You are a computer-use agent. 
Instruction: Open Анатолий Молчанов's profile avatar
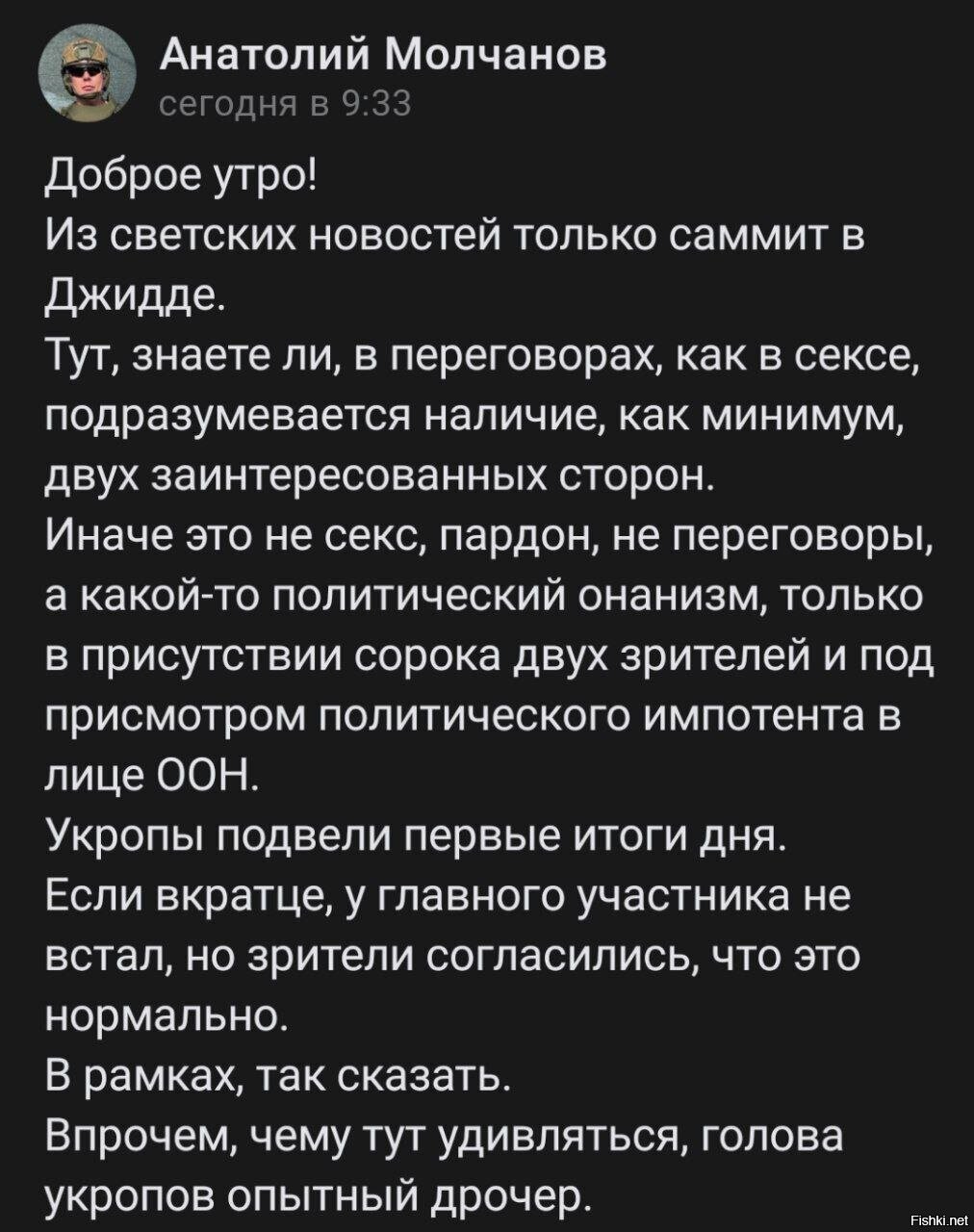86,76
